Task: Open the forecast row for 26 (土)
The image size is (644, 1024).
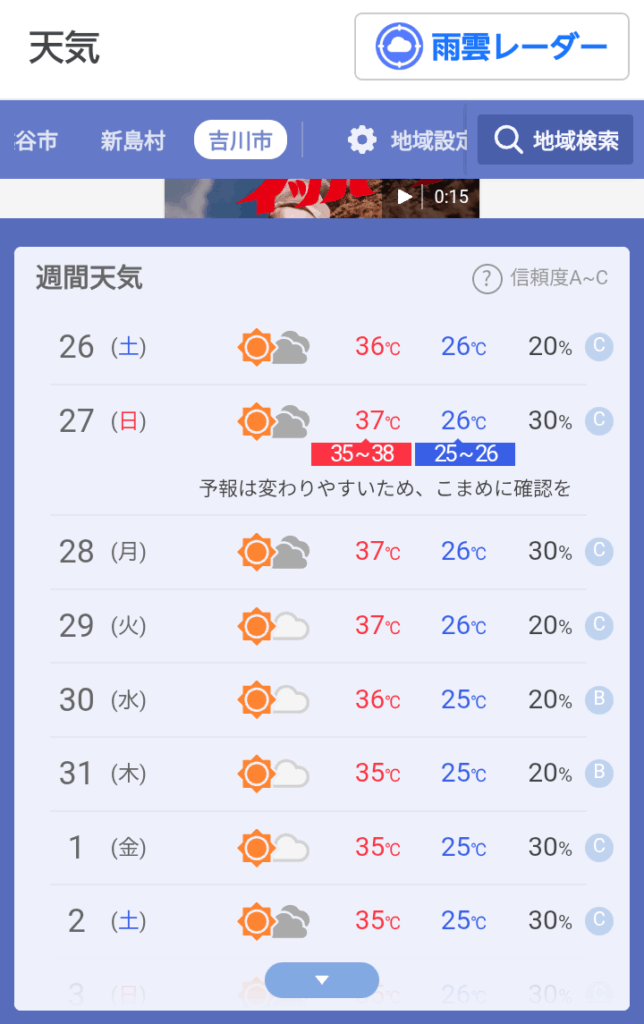Action: tap(320, 347)
